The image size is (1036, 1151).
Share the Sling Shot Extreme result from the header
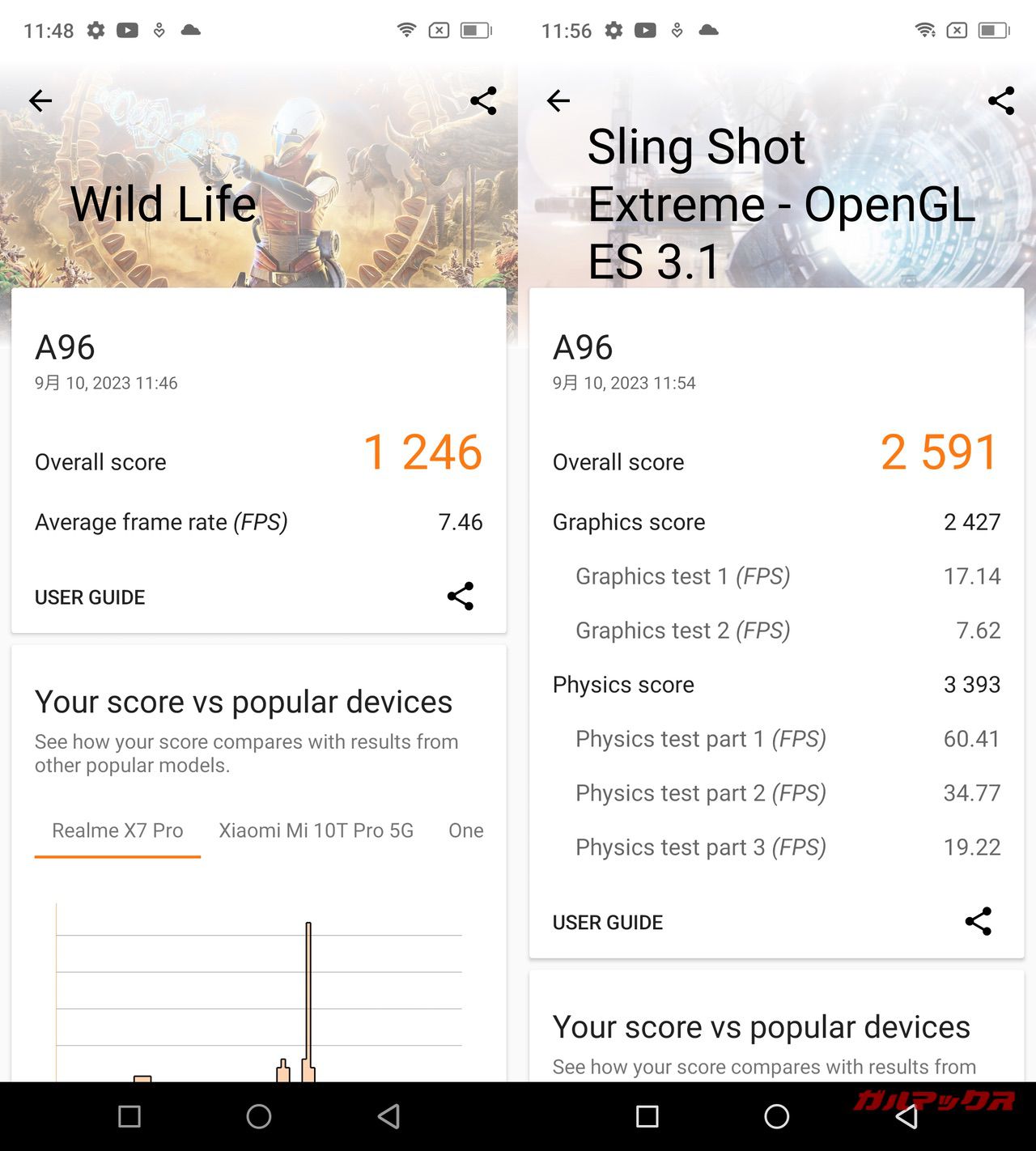coord(1001,101)
